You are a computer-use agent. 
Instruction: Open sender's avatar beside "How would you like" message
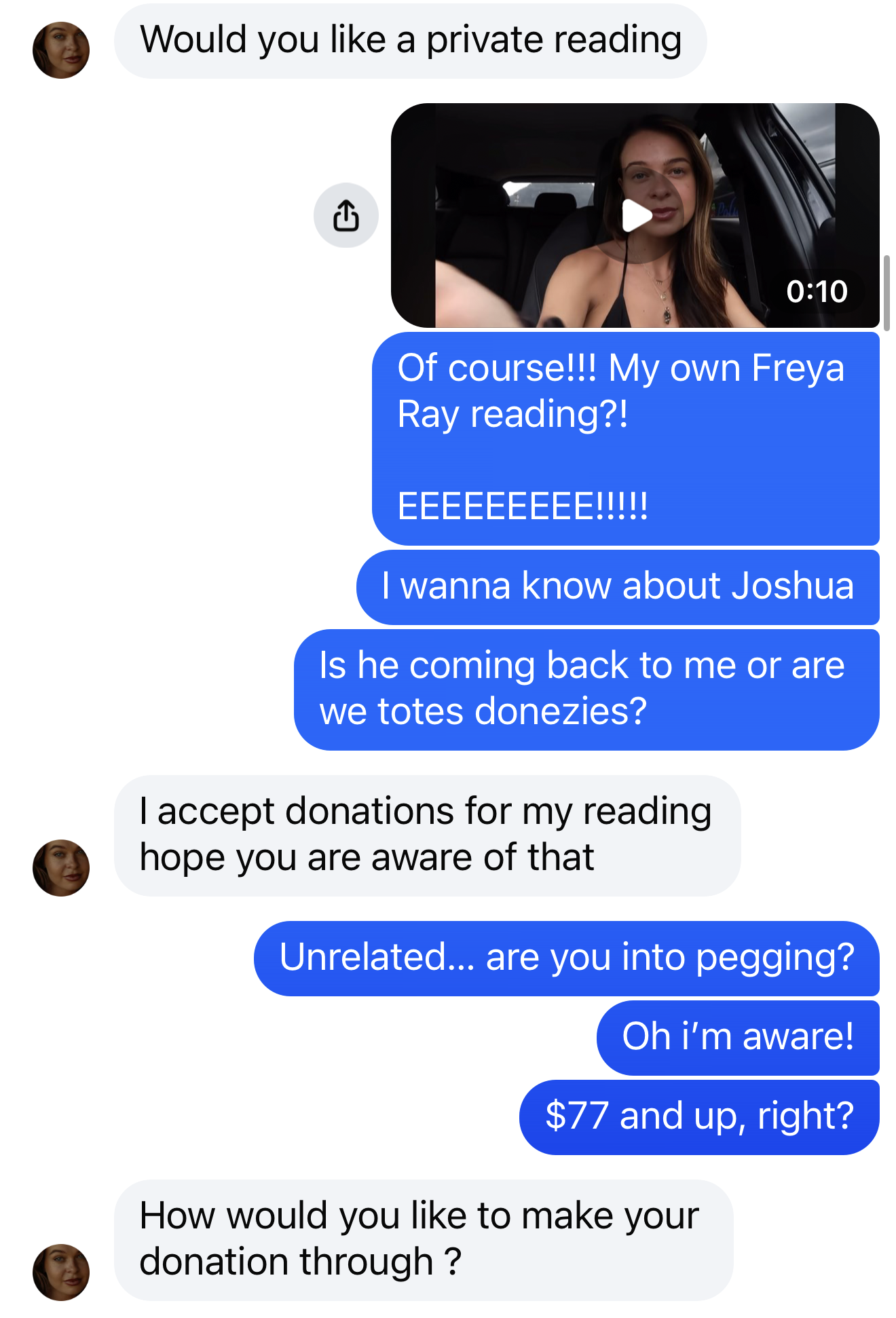tap(61, 1272)
